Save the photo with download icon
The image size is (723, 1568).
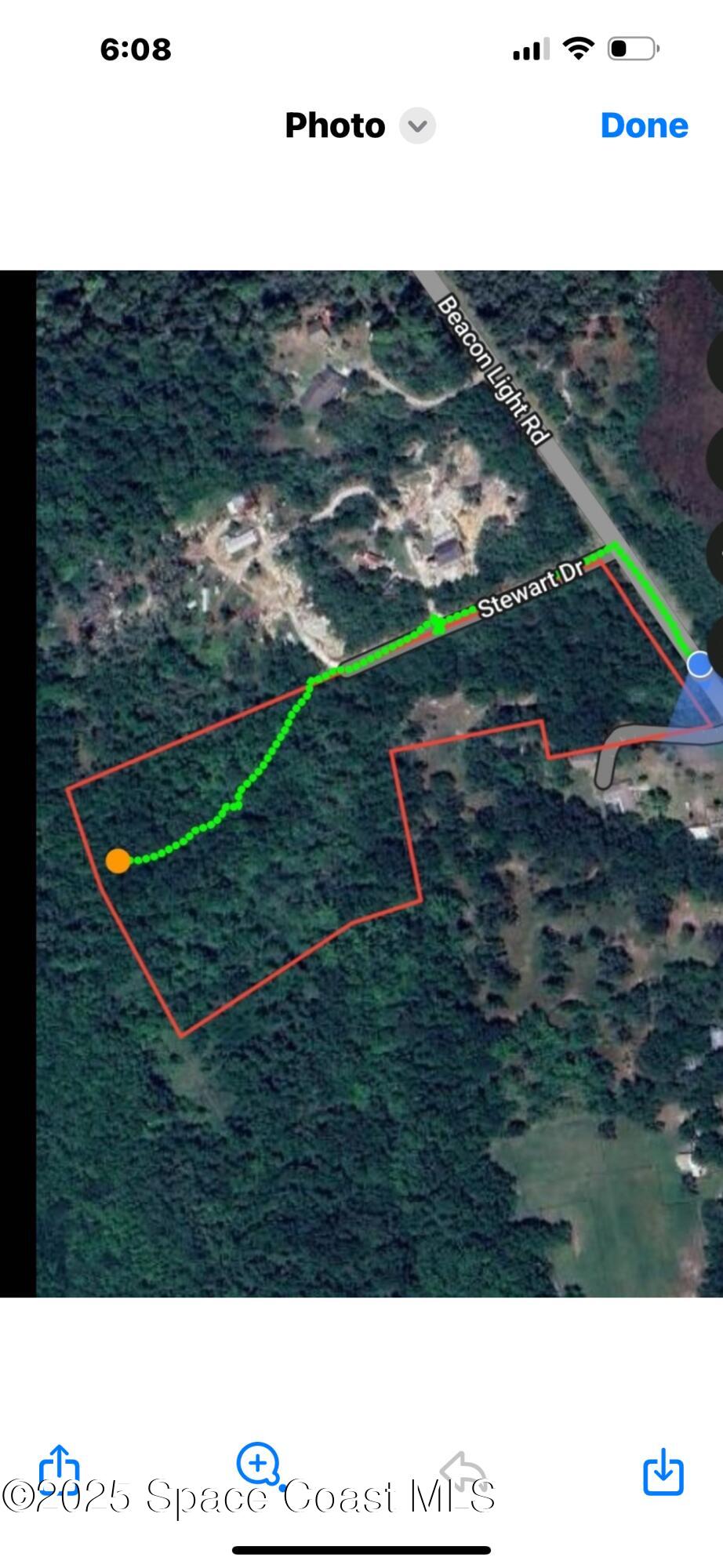[663, 1472]
